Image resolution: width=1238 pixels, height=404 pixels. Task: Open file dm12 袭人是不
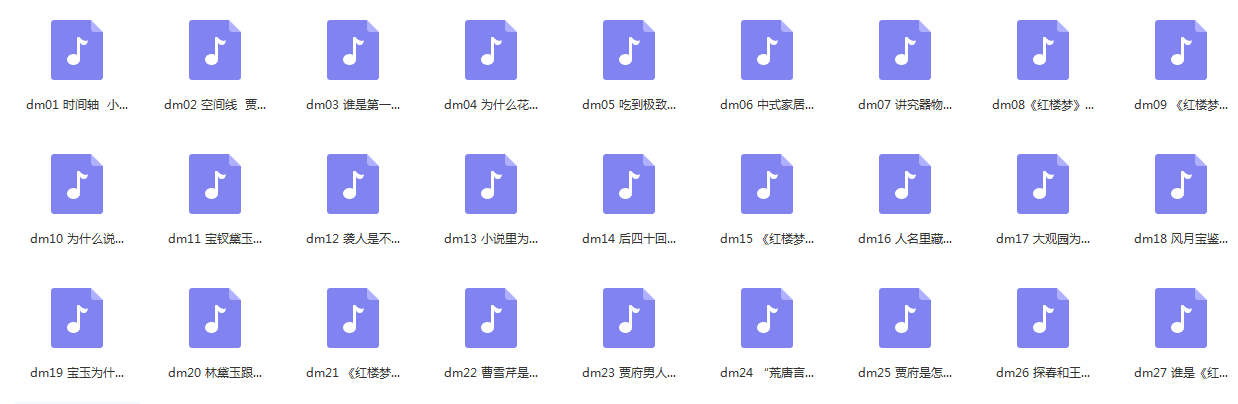tap(353, 184)
